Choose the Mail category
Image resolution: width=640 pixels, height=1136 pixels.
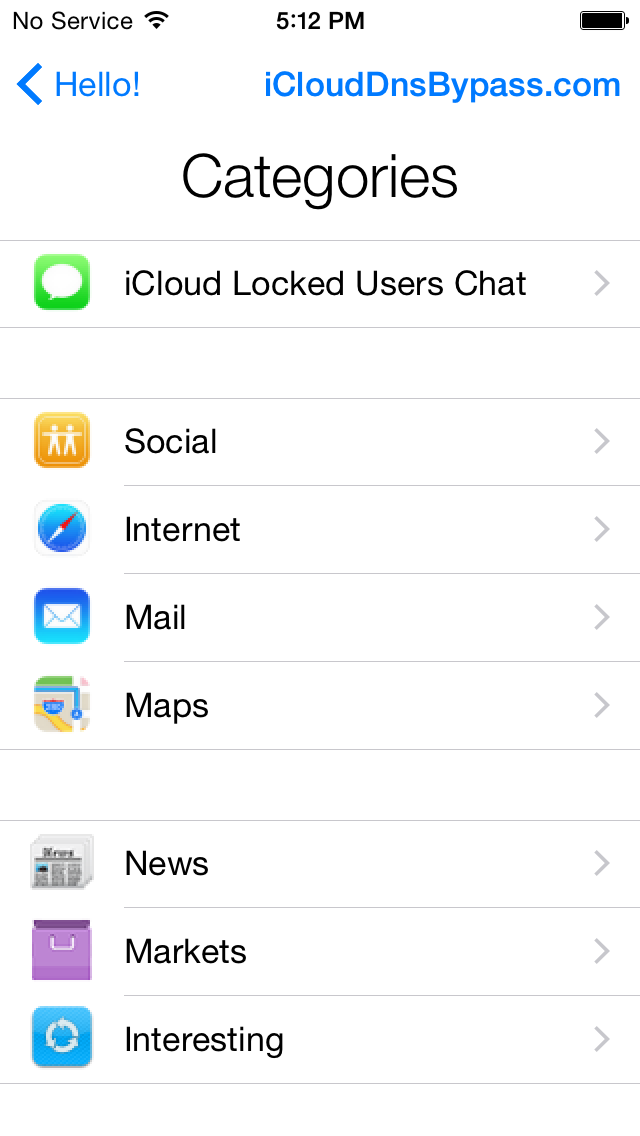coord(320,618)
